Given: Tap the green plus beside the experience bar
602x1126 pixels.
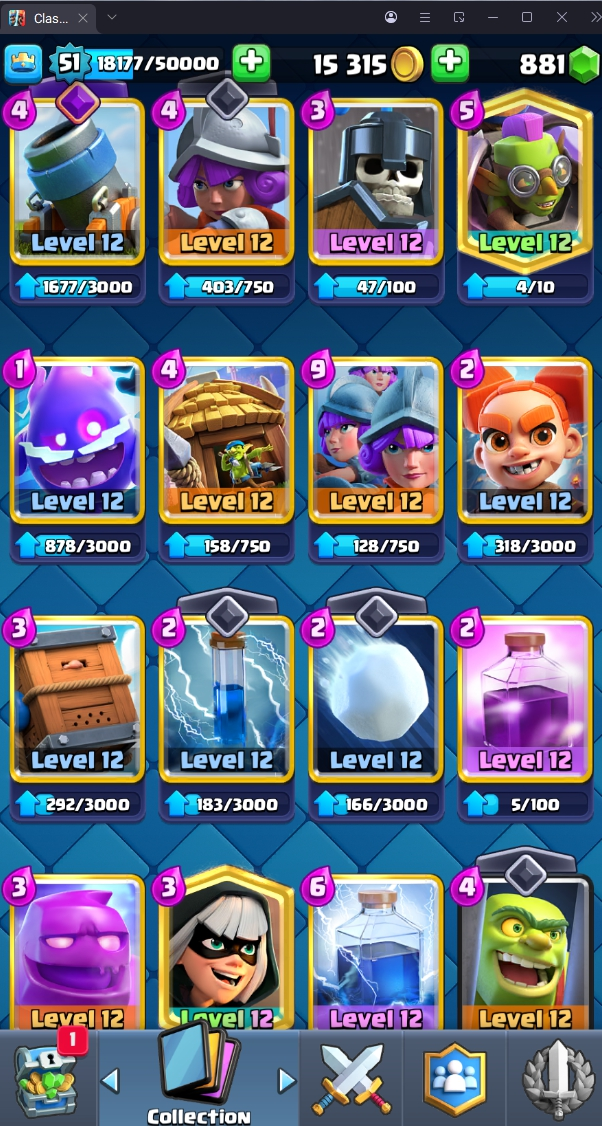Looking at the screenshot, I should point(251,64).
